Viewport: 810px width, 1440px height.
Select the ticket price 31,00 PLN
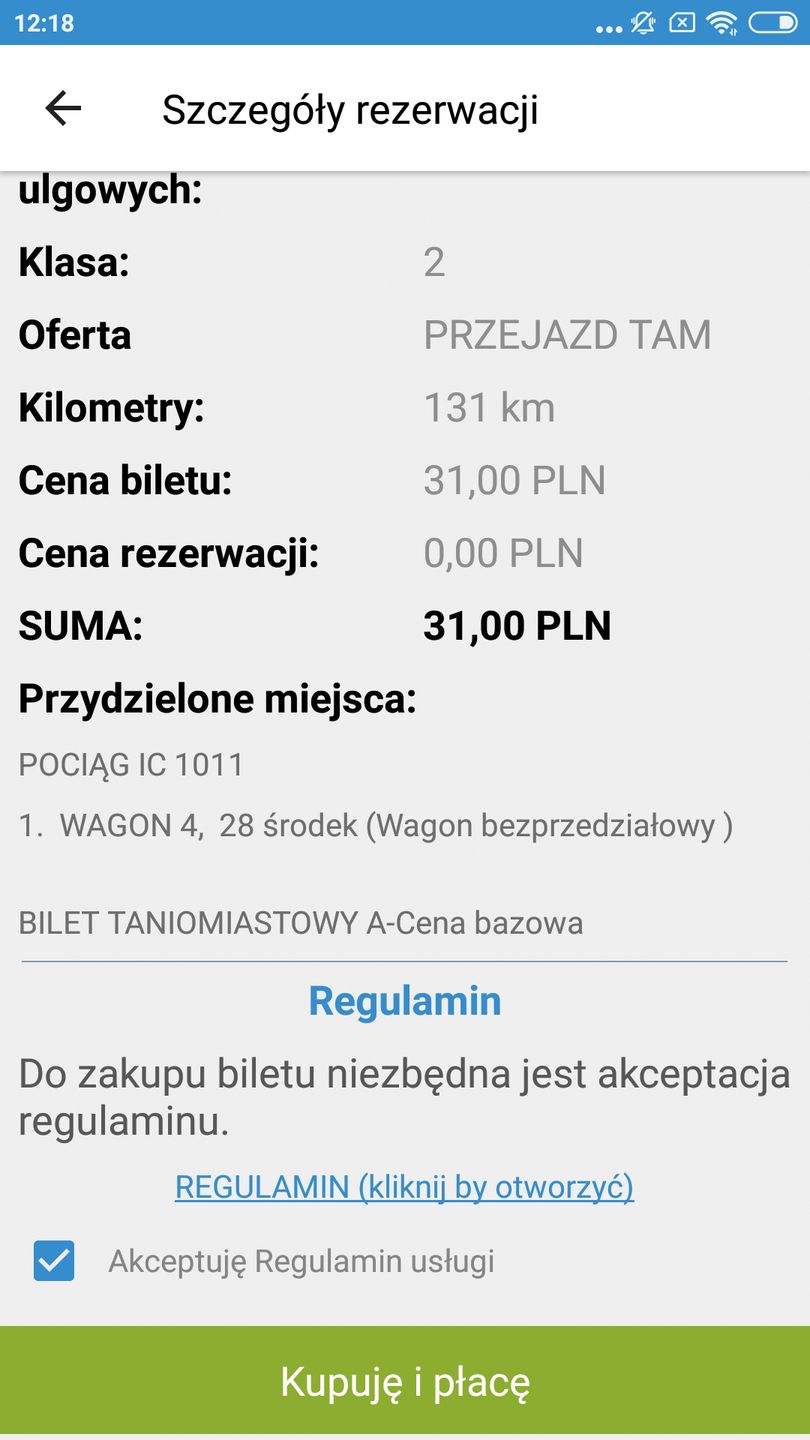[514, 480]
